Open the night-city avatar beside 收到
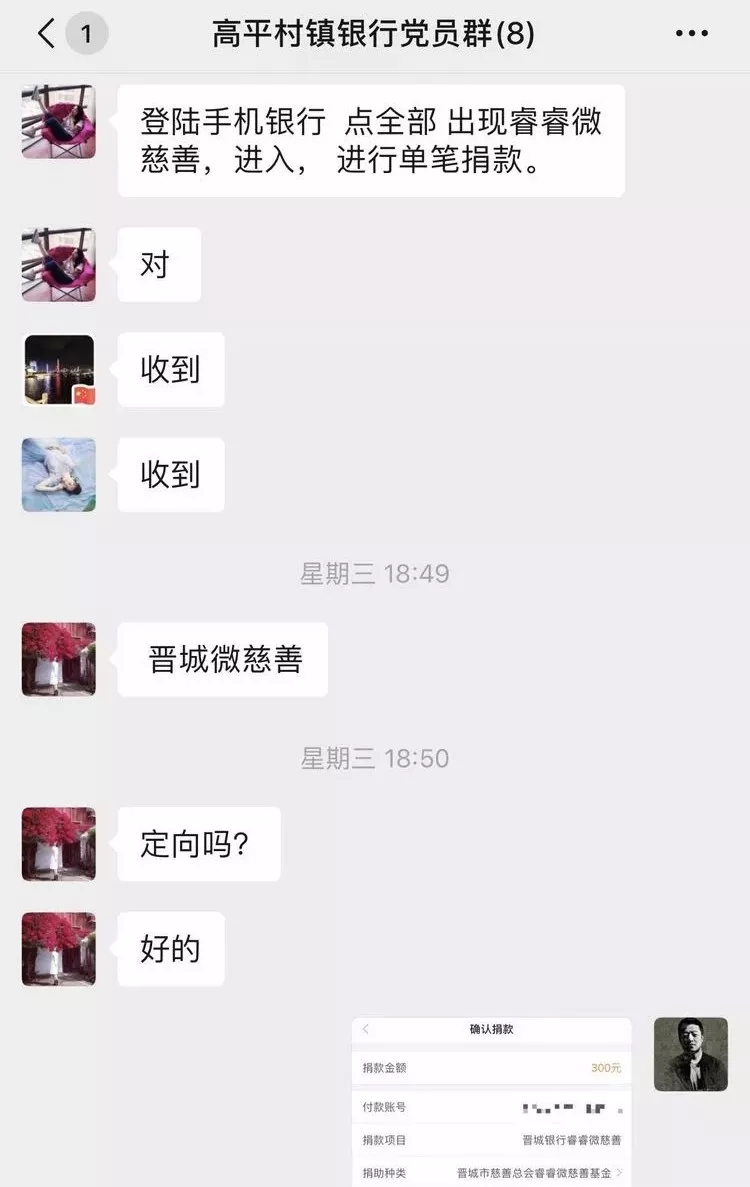This screenshot has width=750, height=1187. tap(59, 370)
